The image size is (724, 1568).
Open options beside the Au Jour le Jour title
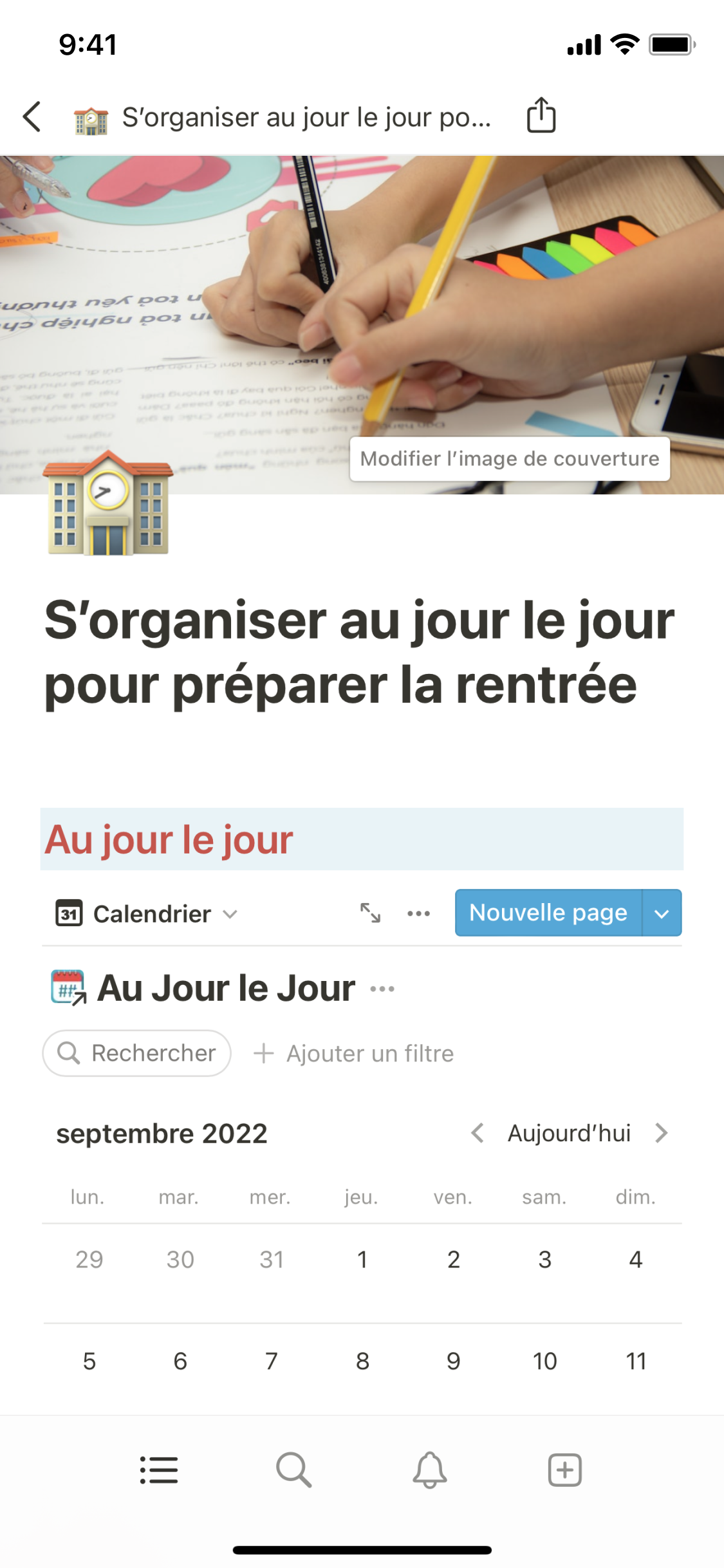(x=382, y=989)
